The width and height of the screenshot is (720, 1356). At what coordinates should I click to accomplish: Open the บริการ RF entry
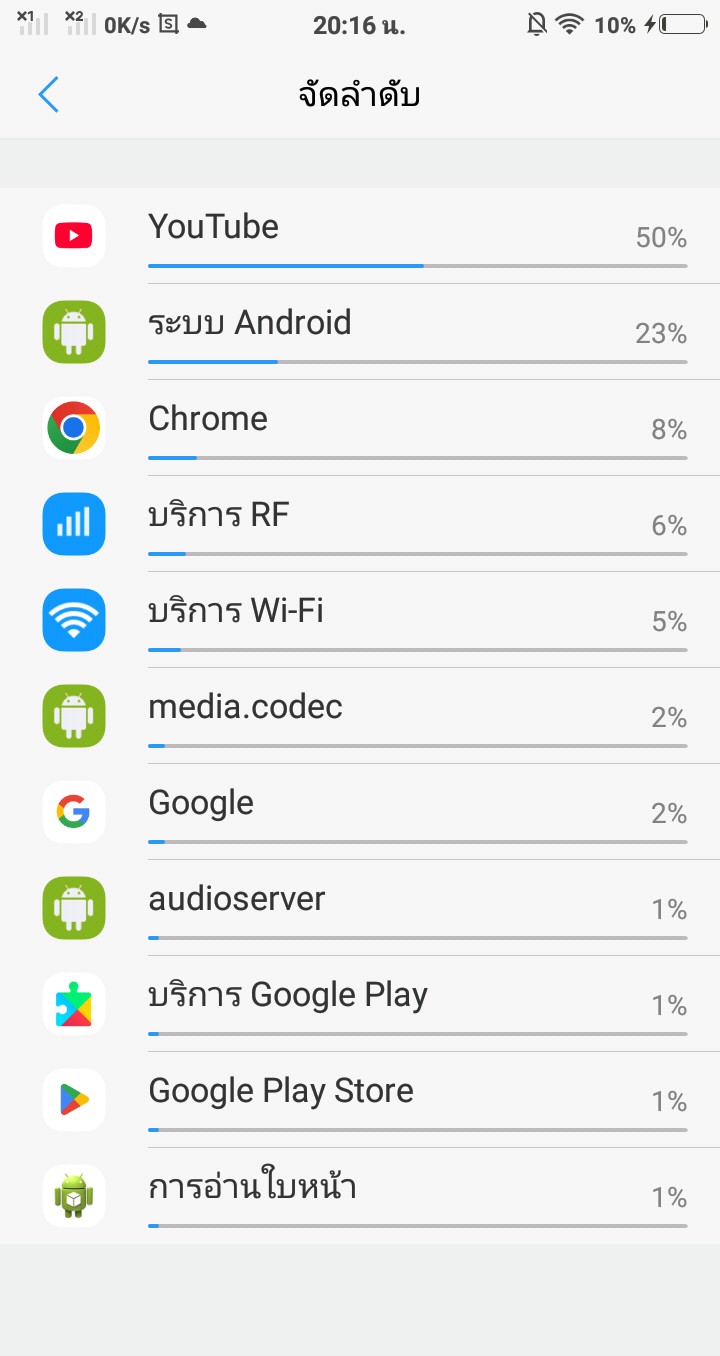pyautogui.click(x=360, y=524)
